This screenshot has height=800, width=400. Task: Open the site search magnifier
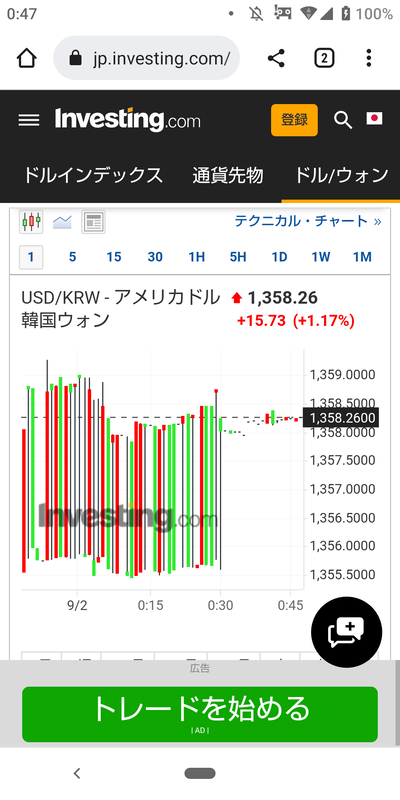pyautogui.click(x=343, y=120)
